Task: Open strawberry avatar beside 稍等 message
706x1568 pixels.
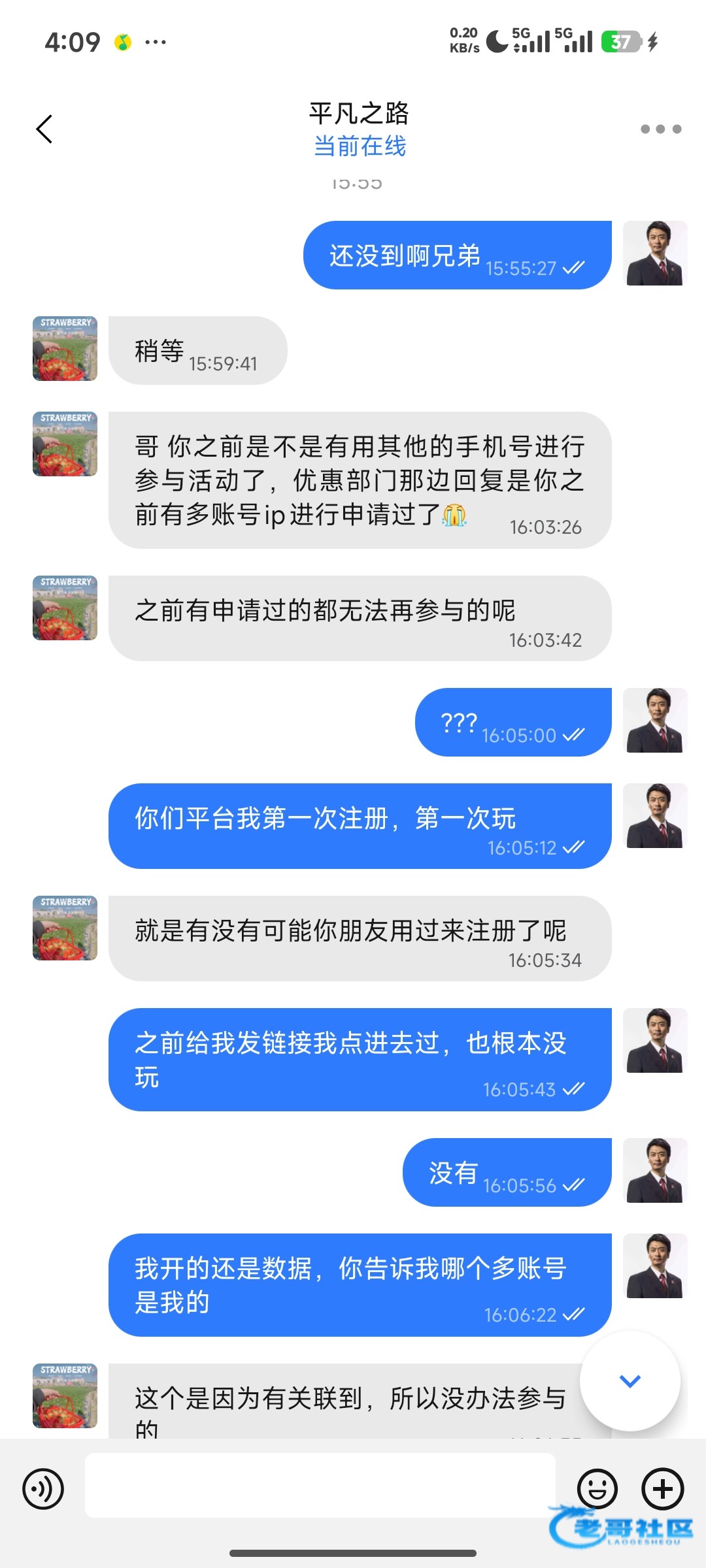Action: pos(65,348)
